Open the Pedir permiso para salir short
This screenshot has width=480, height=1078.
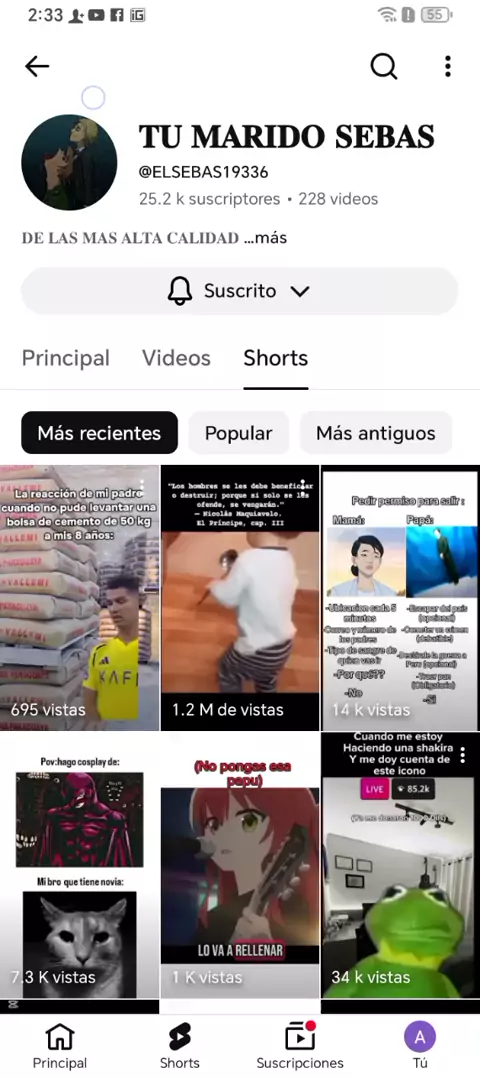[x=400, y=597]
